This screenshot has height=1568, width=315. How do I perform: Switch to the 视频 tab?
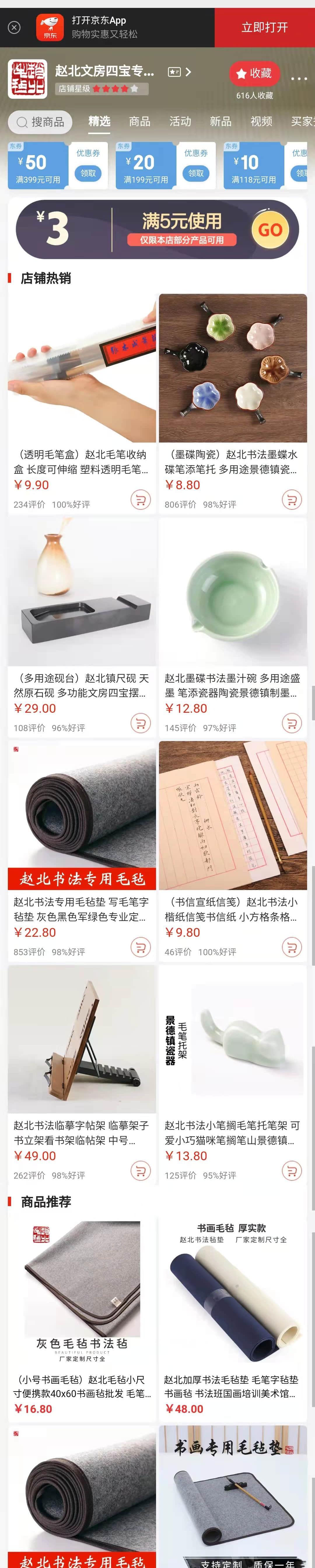261,121
